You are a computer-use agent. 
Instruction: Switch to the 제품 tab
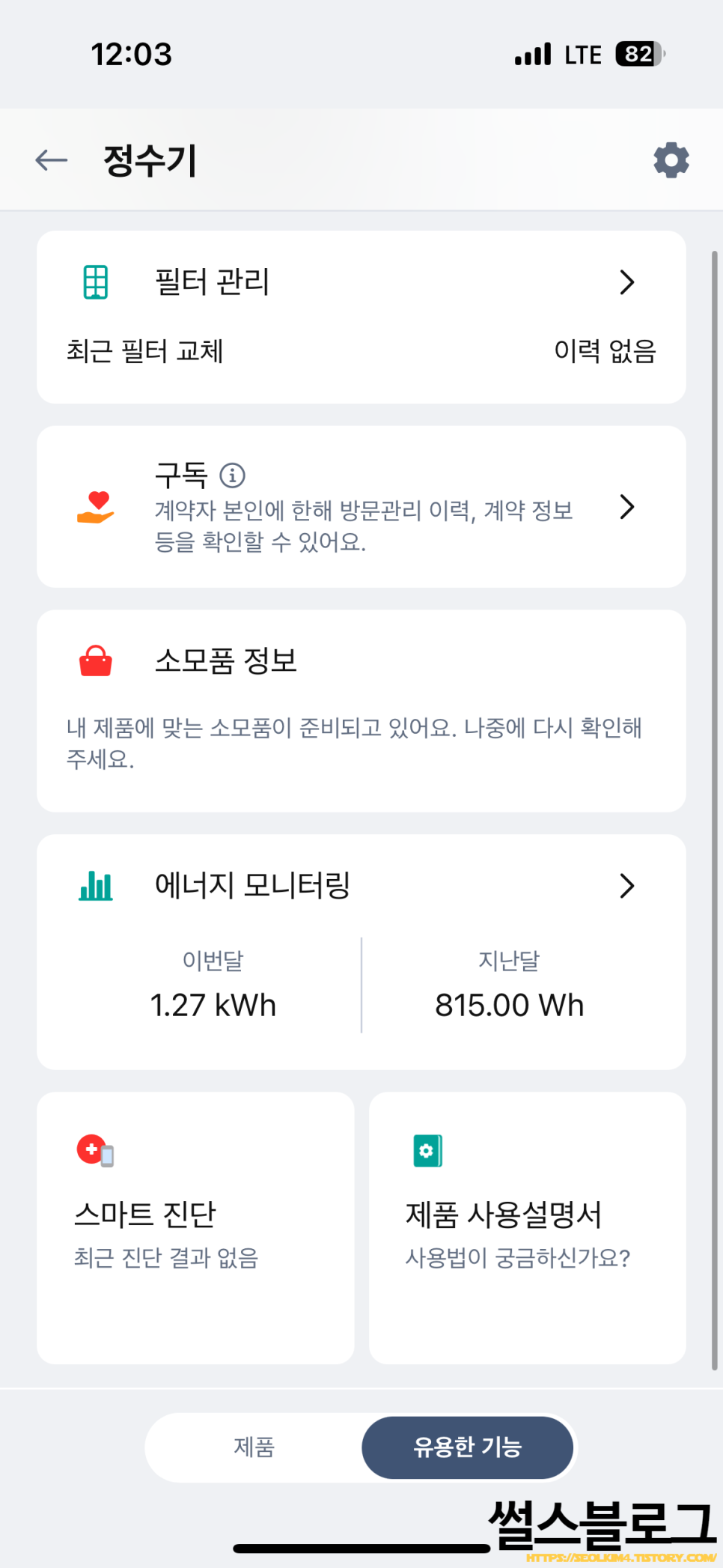pyautogui.click(x=254, y=1447)
